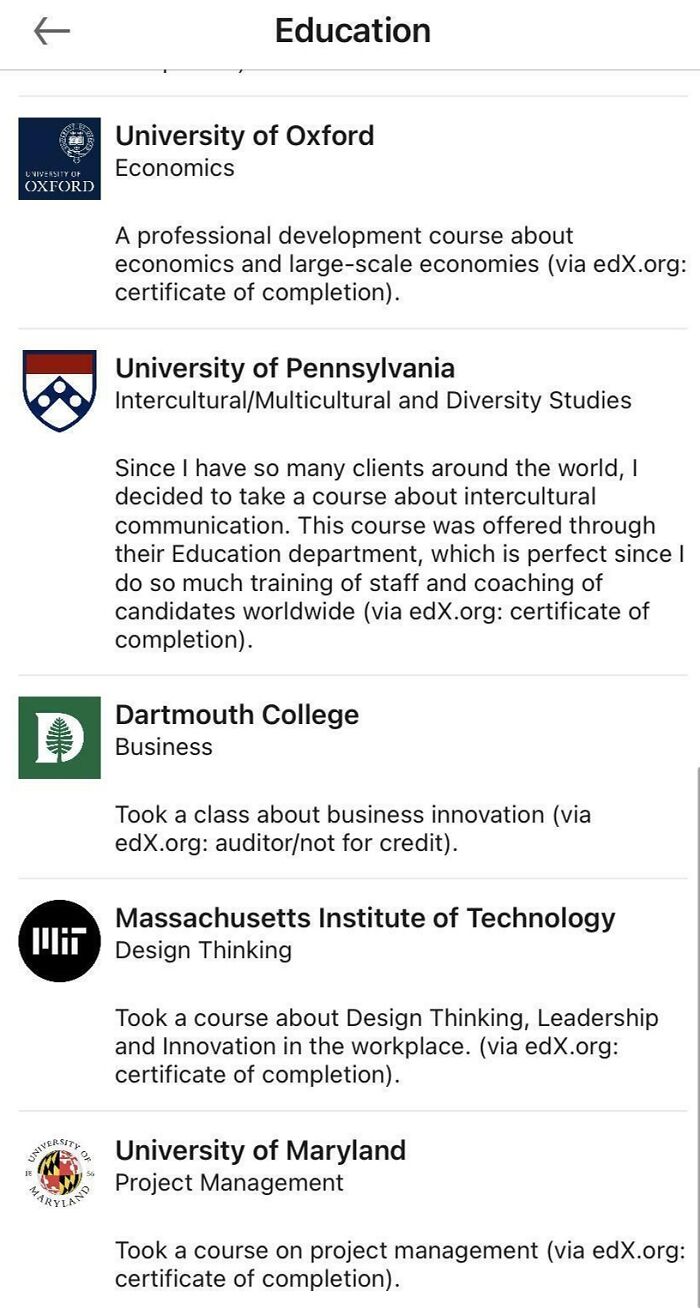Select the University of Pennsylvania entry
This screenshot has height=1309, width=700.
[x=285, y=368]
